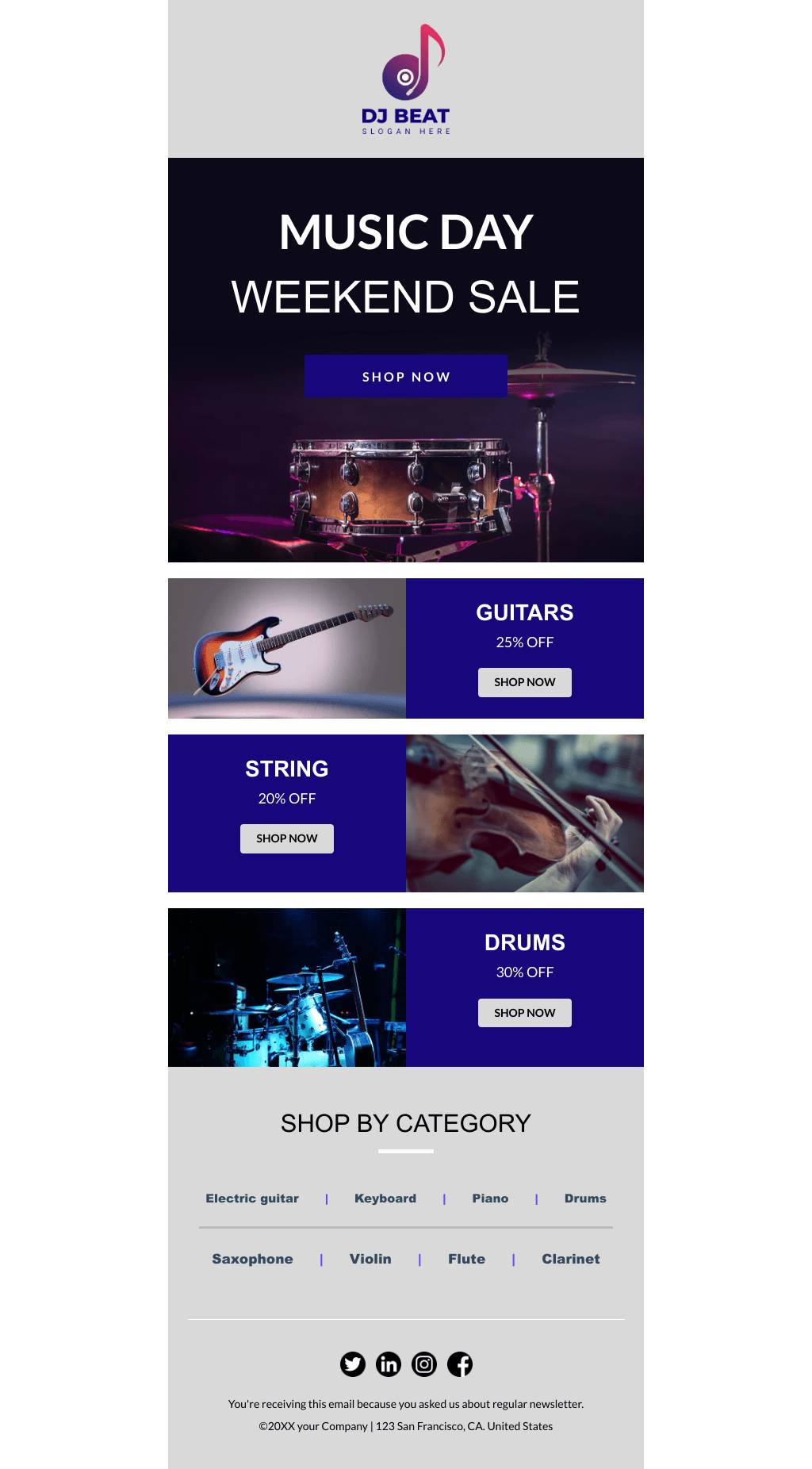Screen dimensions: 812x1469
Task: Open the Saxophone category link
Action: tap(251, 1259)
